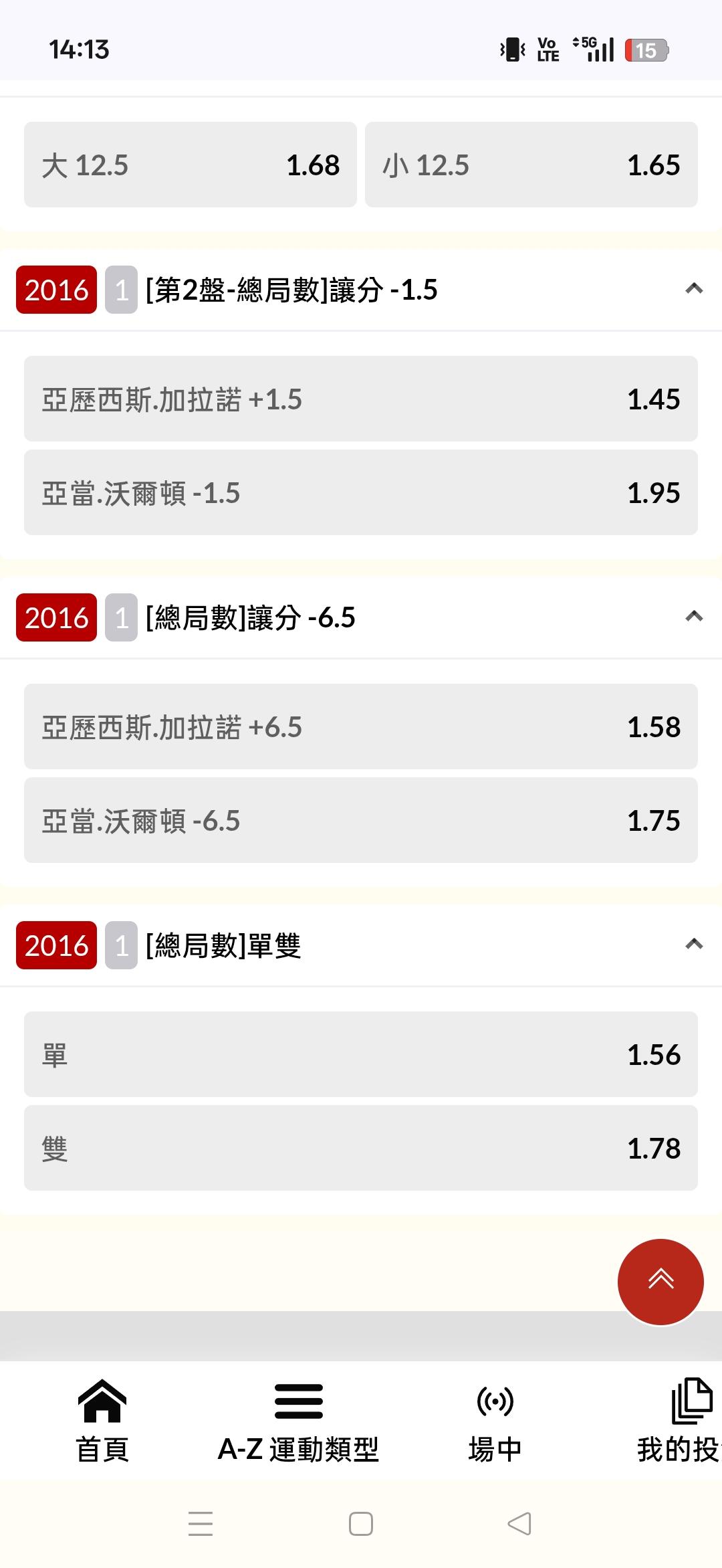
Task: Go to the 首頁 home tab
Action: pyautogui.click(x=102, y=1421)
